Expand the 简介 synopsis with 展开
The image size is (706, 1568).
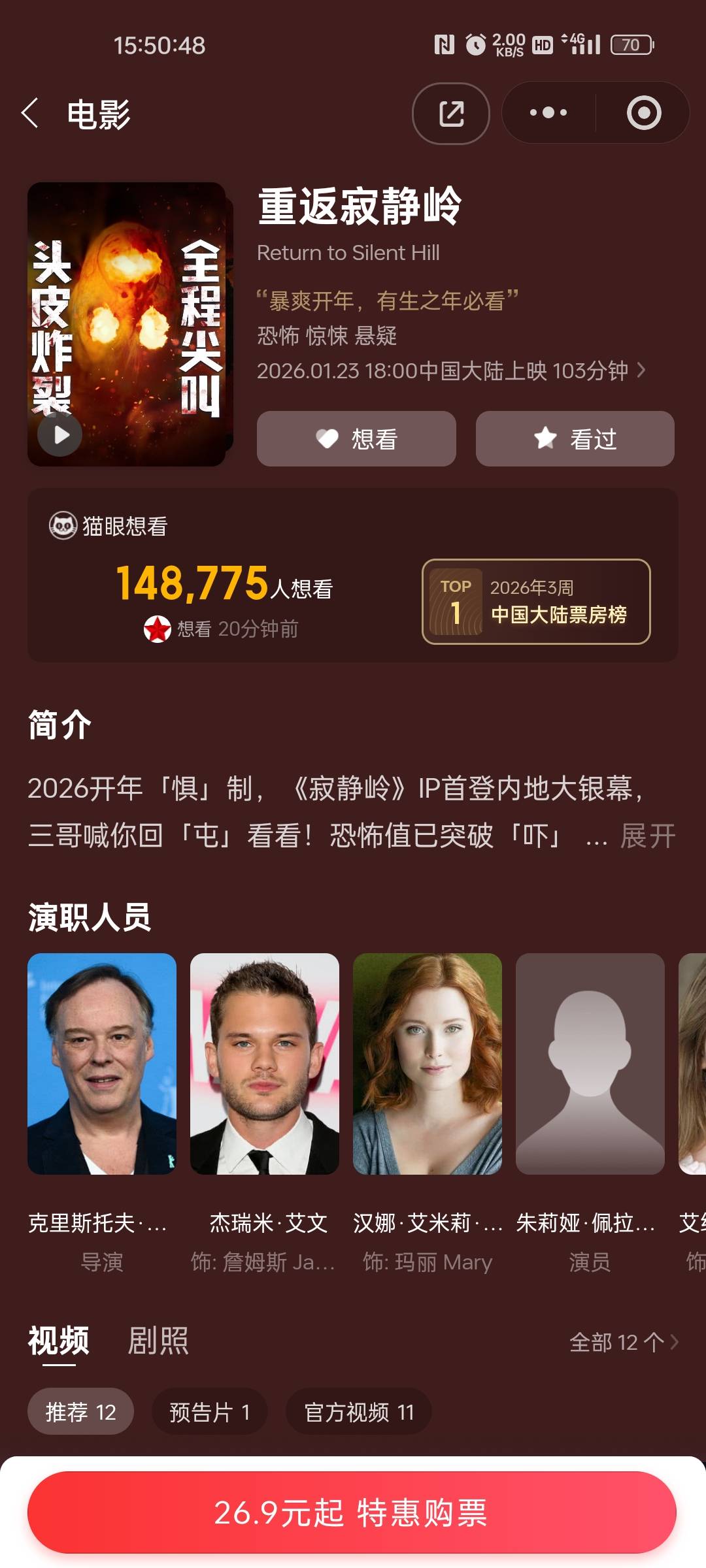[x=648, y=836]
